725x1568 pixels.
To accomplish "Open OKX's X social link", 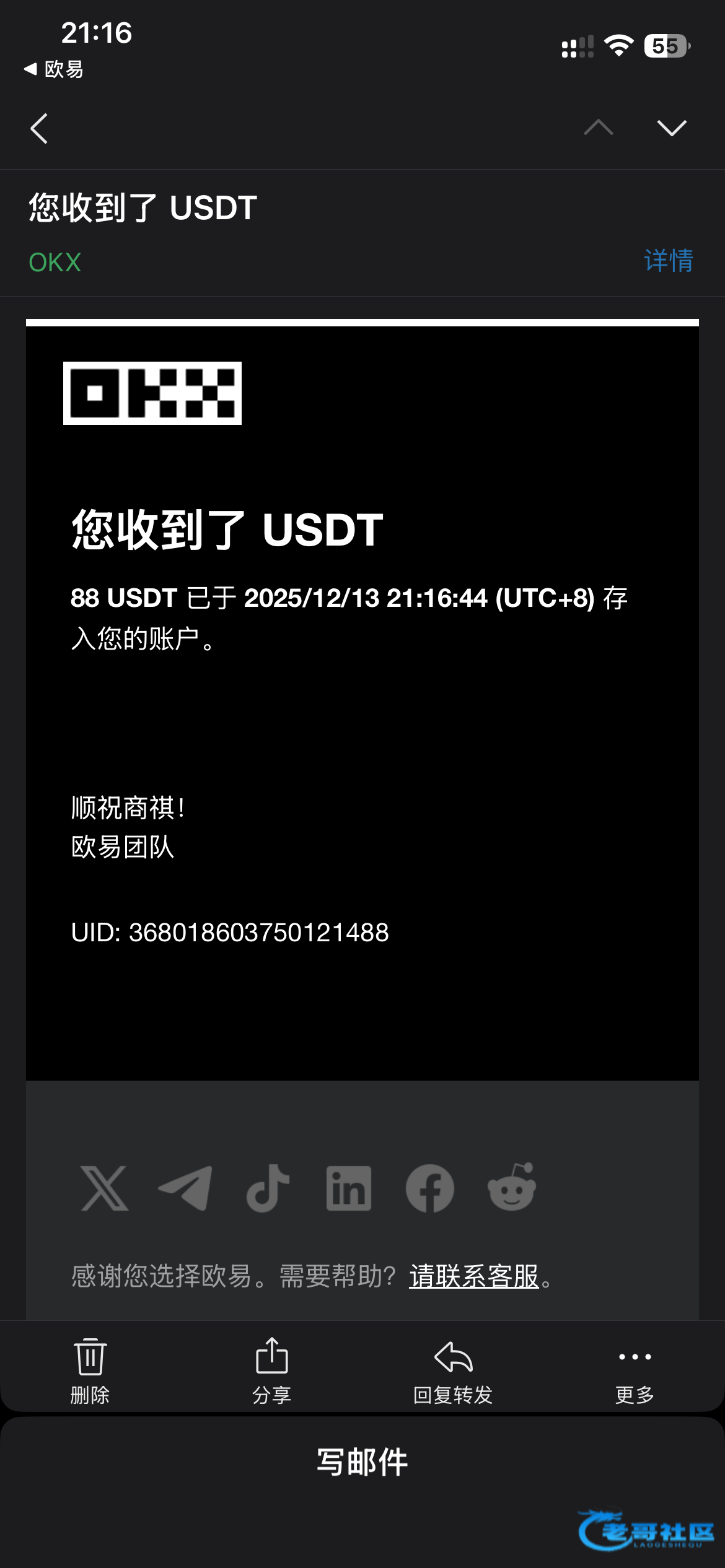I will click(105, 1188).
